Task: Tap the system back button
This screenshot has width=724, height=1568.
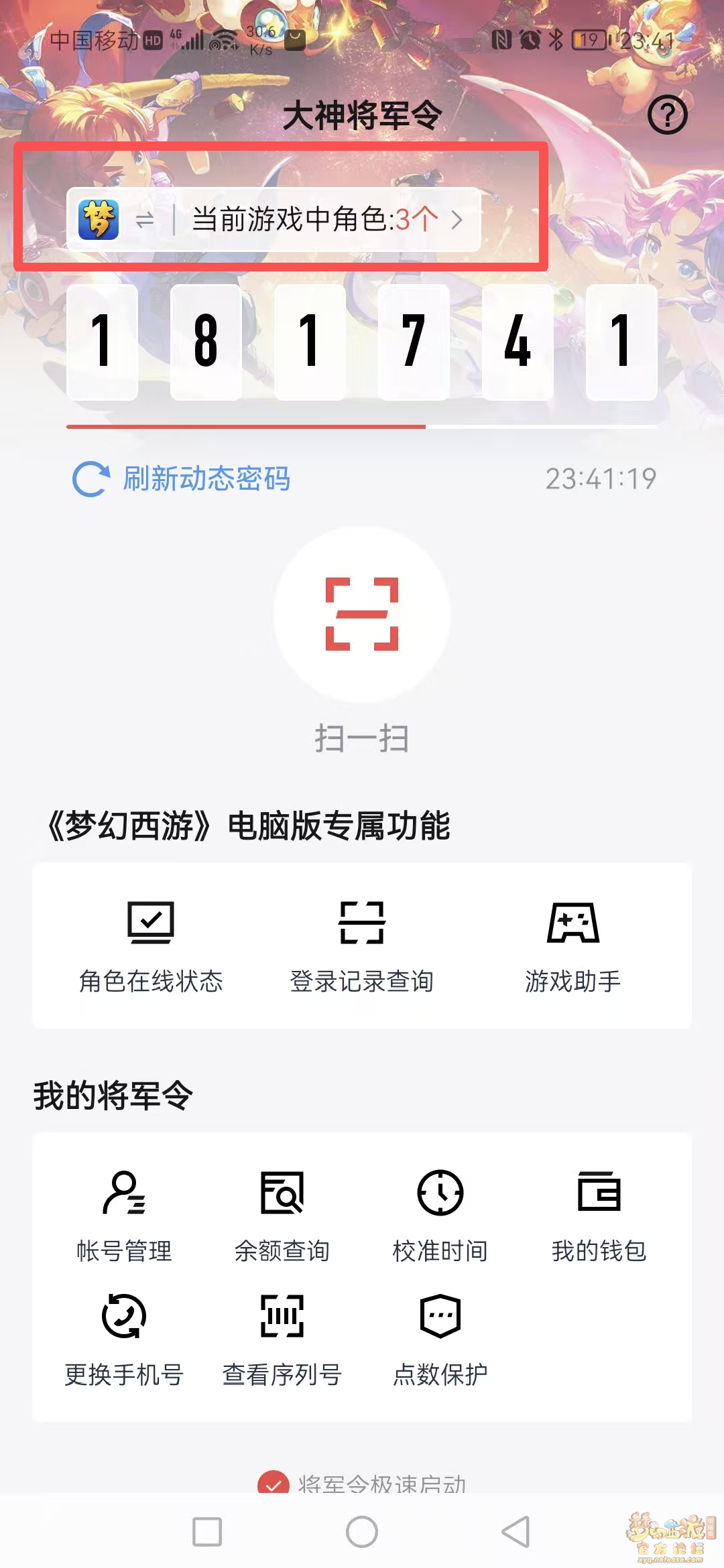Action: click(516, 1532)
